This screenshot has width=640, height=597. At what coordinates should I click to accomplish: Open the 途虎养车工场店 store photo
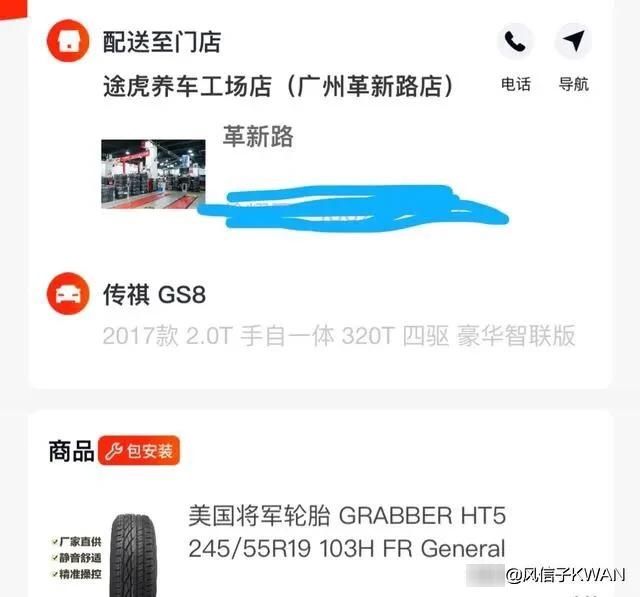[153, 173]
